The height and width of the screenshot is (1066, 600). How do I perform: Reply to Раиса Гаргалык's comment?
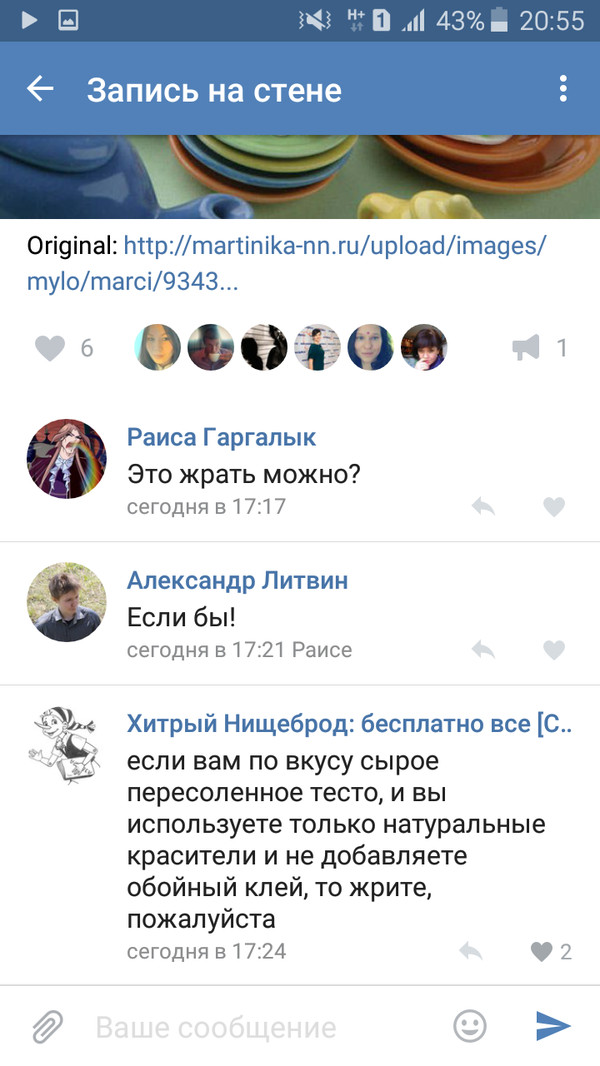[484, 508]
